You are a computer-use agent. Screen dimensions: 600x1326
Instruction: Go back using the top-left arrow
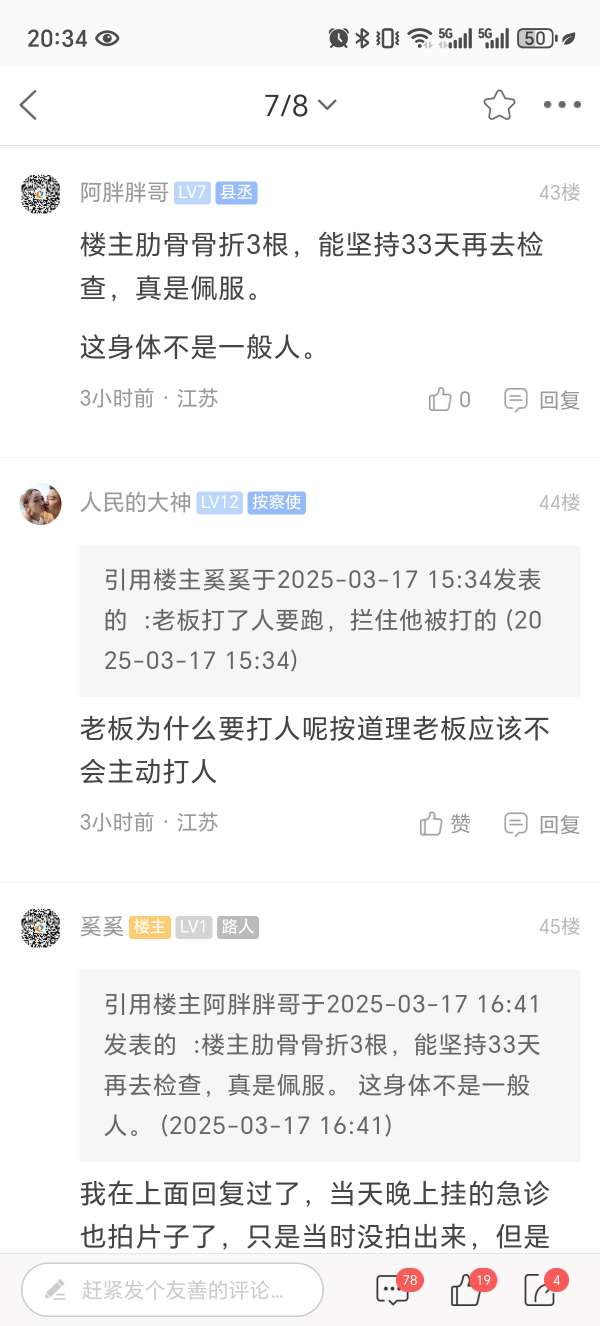pyautogui.click(x=29, y=105)
